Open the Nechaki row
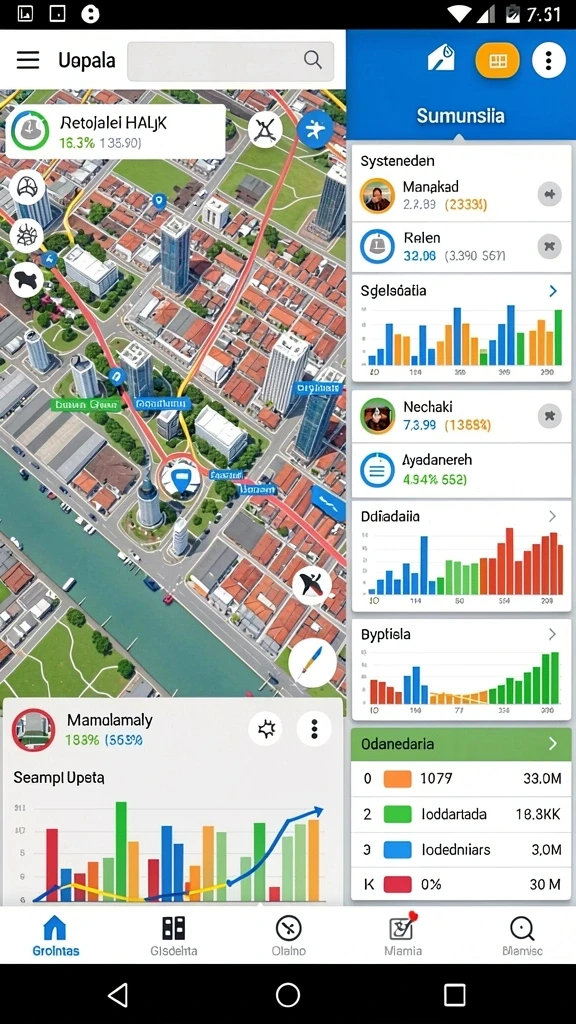The height and width of the screenshot is (1024, 576). (461, 417)
